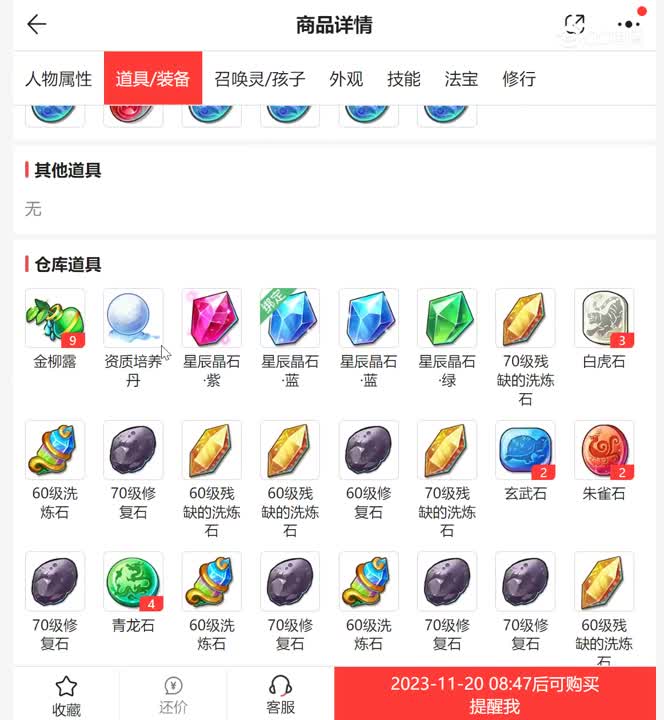The width and height of the screenshot is (664, 720).
Task: Contact 客服 support
Action: pyautogui.click(x=281, y=694)
